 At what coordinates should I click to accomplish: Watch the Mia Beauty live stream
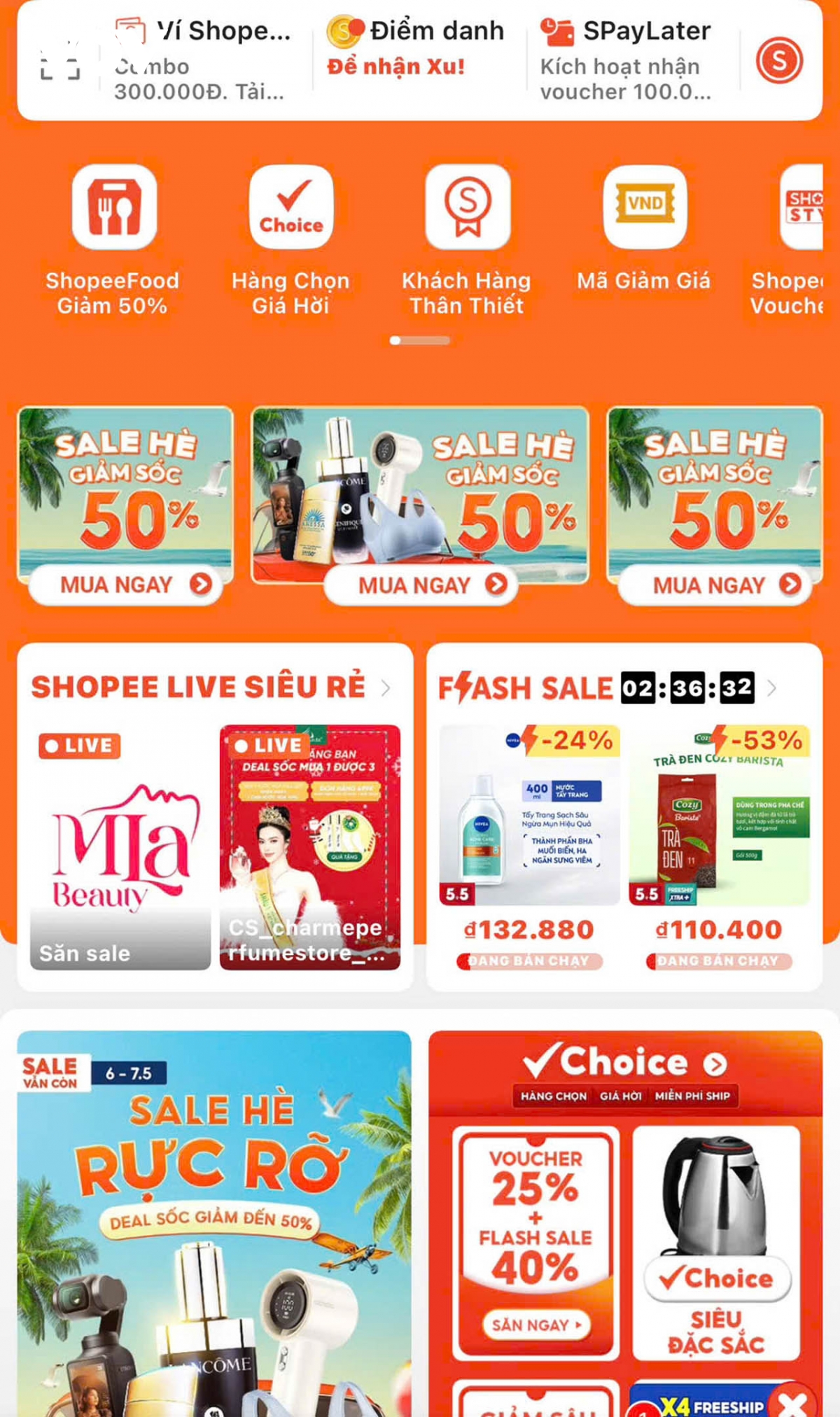click(x=120, y=847)
